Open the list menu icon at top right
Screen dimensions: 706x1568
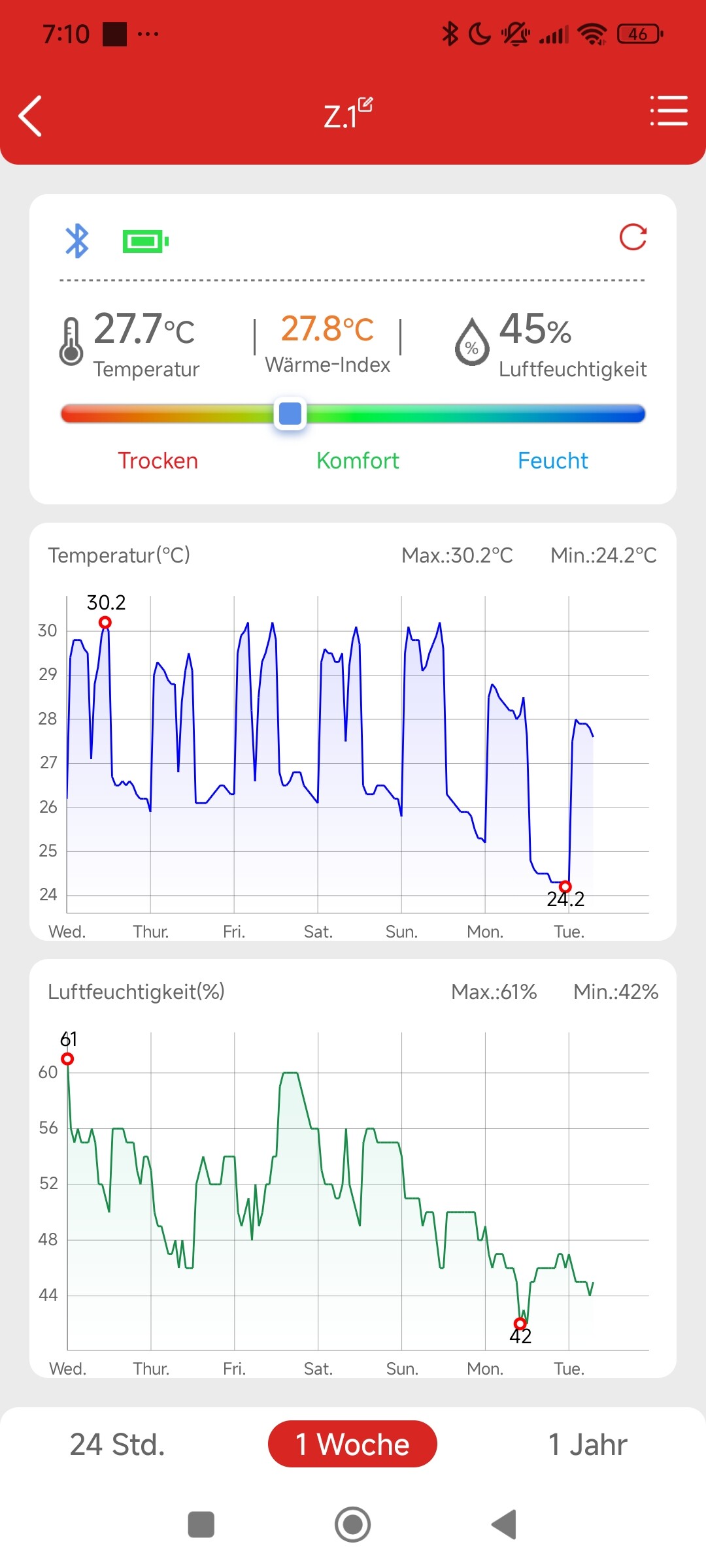tap(669, 110)
